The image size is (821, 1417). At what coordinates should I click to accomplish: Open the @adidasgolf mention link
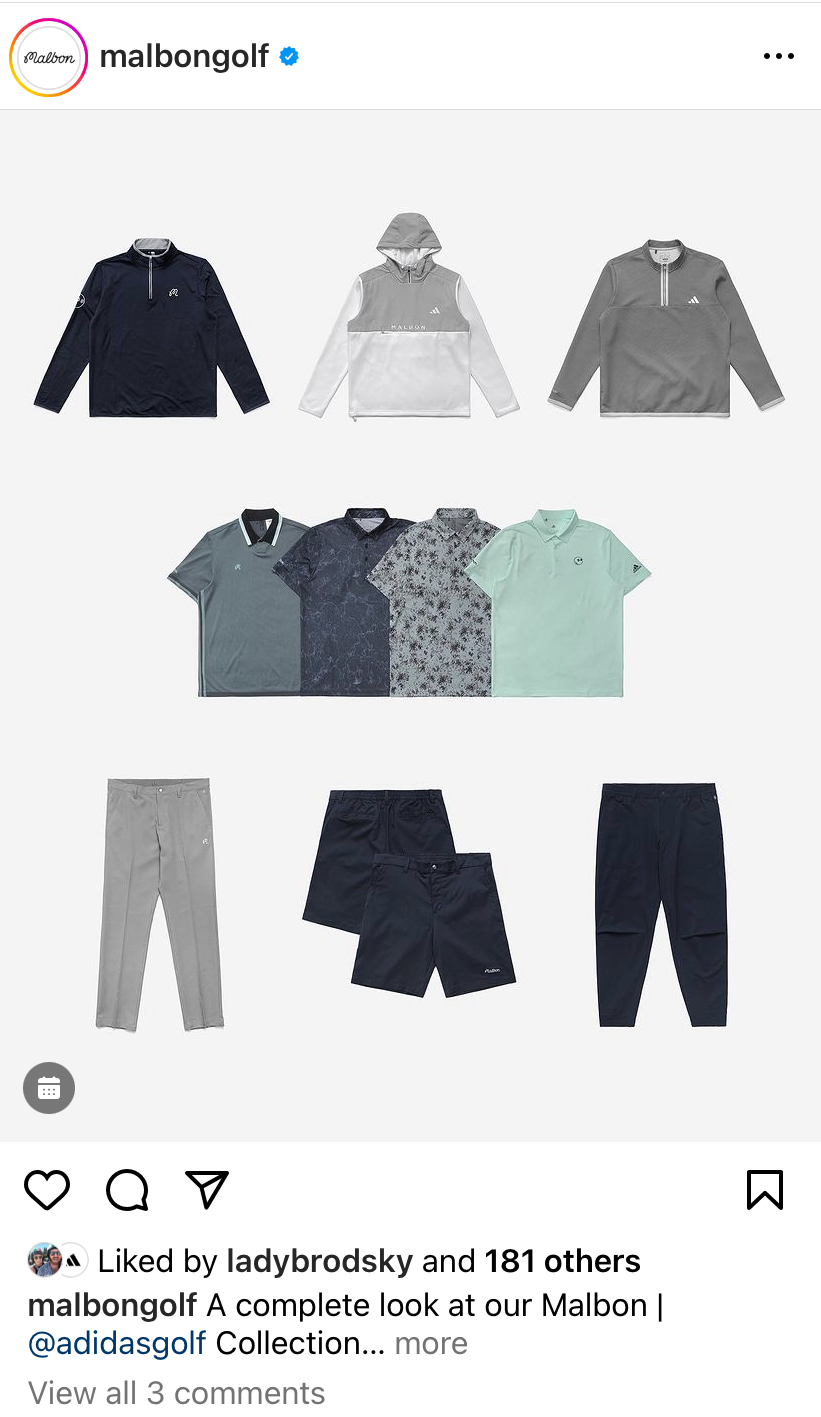point(117,1342)
